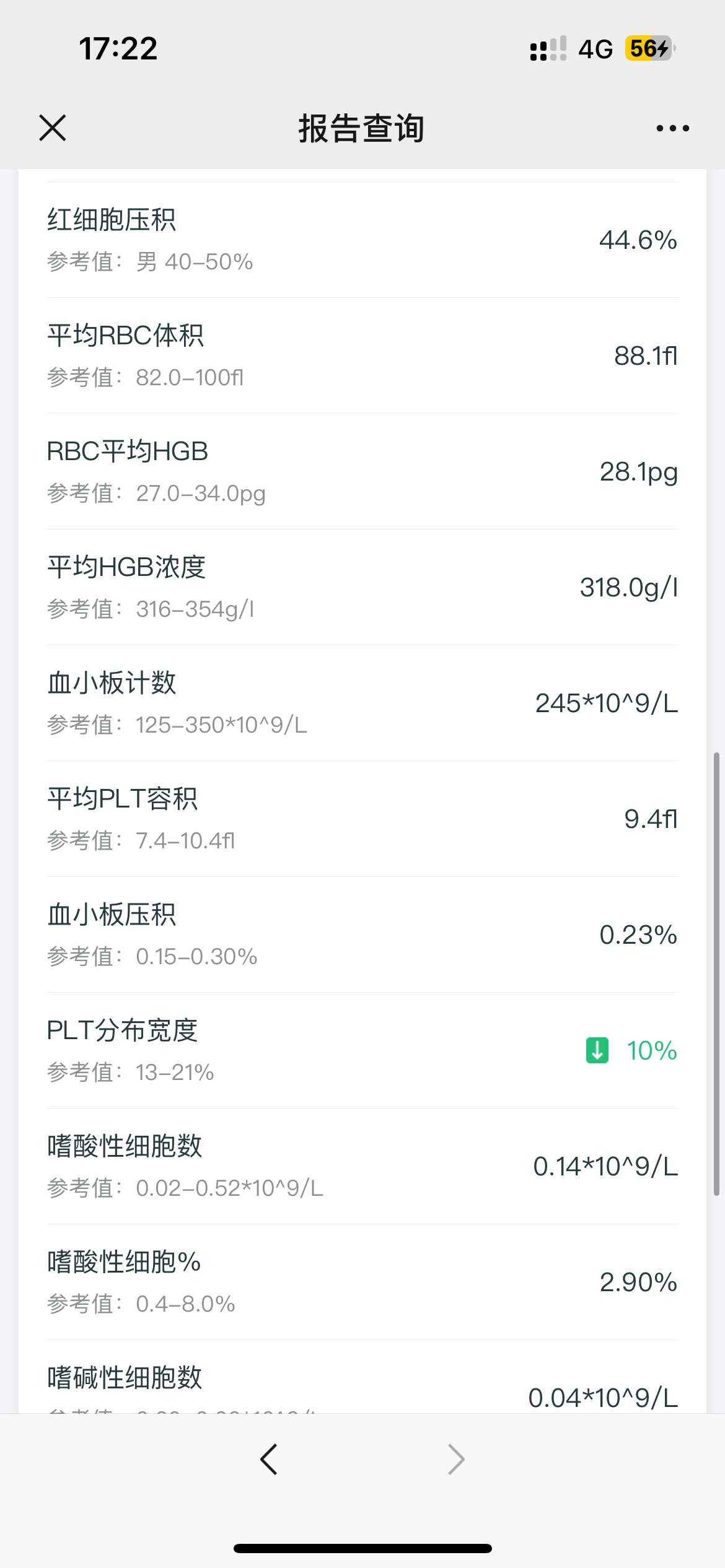Close the 报告查询 page

(53, 128)
